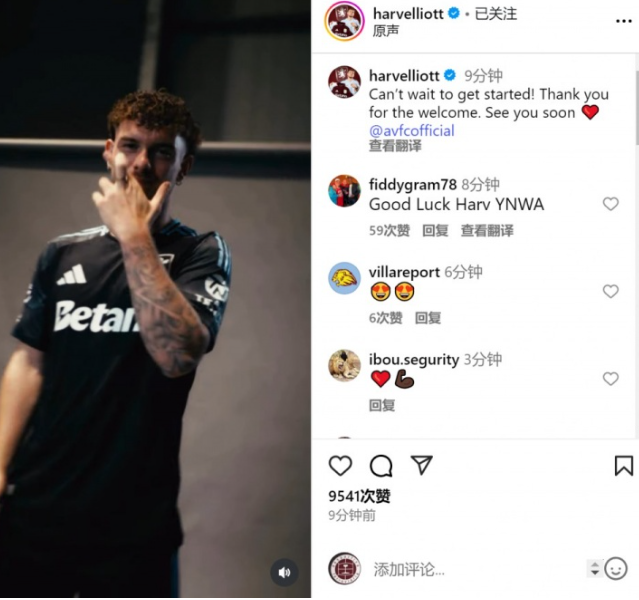
Task: Reply to fiddygram78's comment via 回复
Action: [x=435, y=230]
